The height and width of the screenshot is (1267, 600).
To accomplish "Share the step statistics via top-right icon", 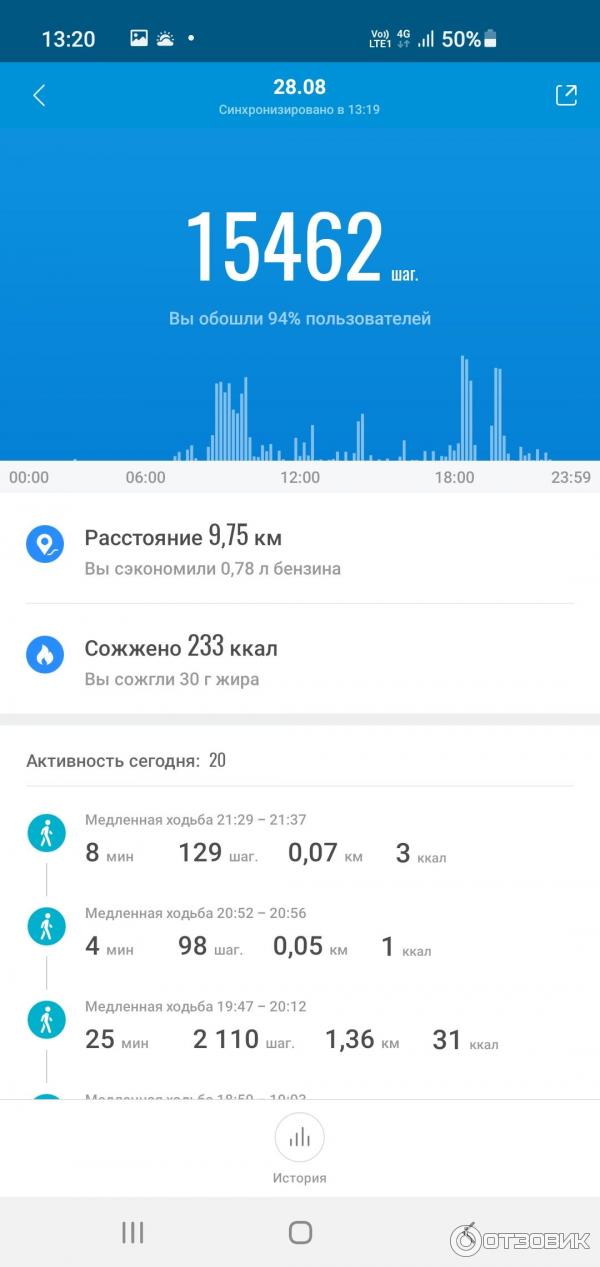I will pyautogui.click(x=566, y=95).
